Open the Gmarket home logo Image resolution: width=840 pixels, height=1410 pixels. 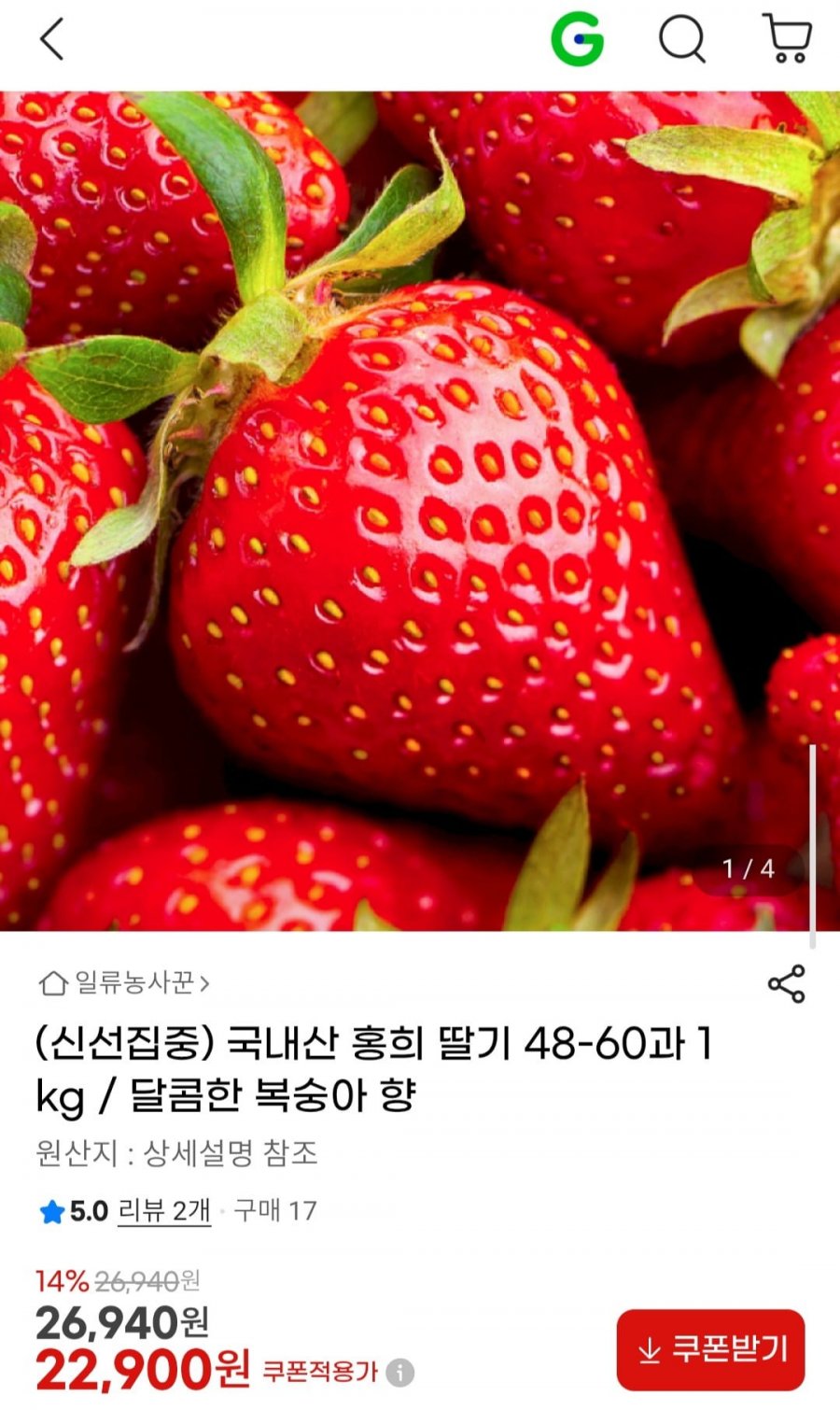click(x=575, y=39)
